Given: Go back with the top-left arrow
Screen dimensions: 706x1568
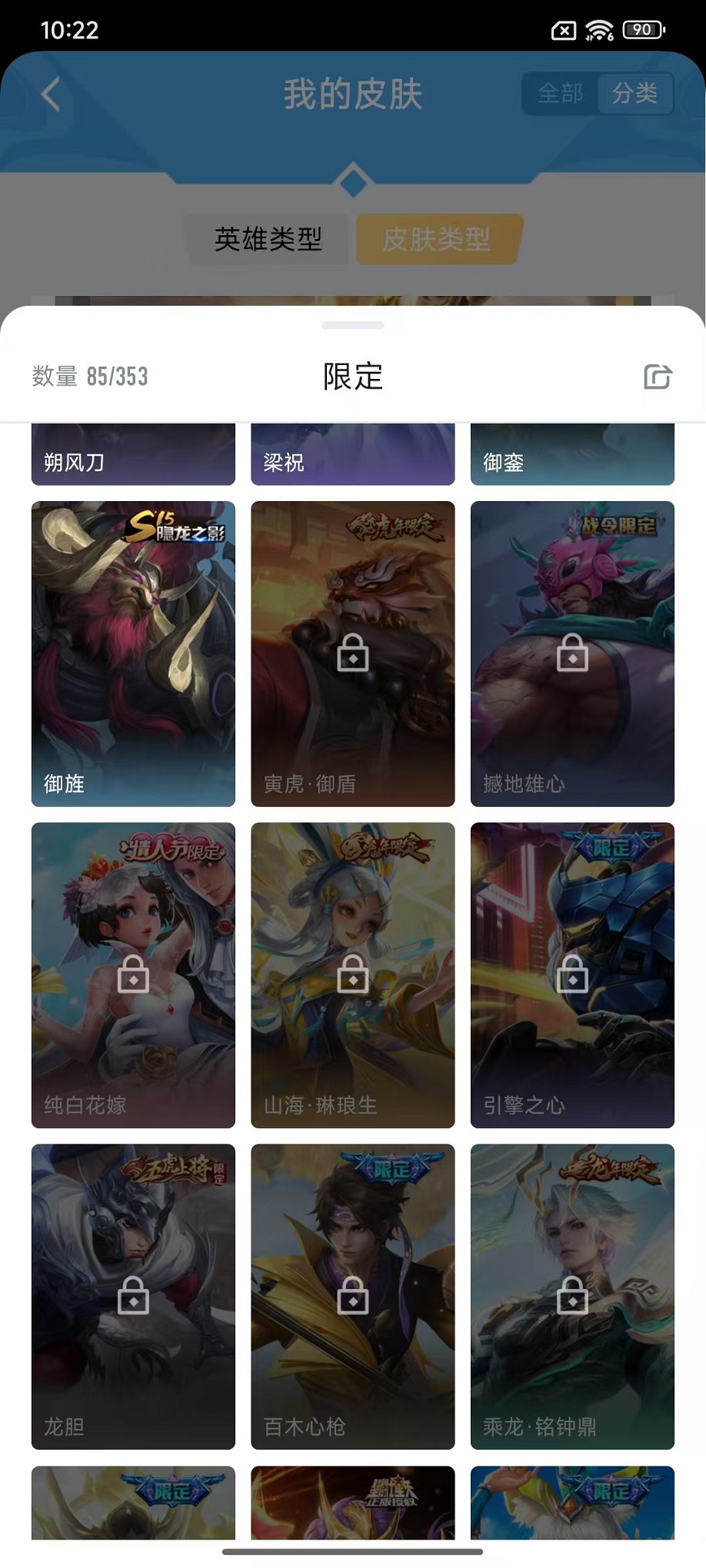Looking at the screenshot, I should point(51,95).
